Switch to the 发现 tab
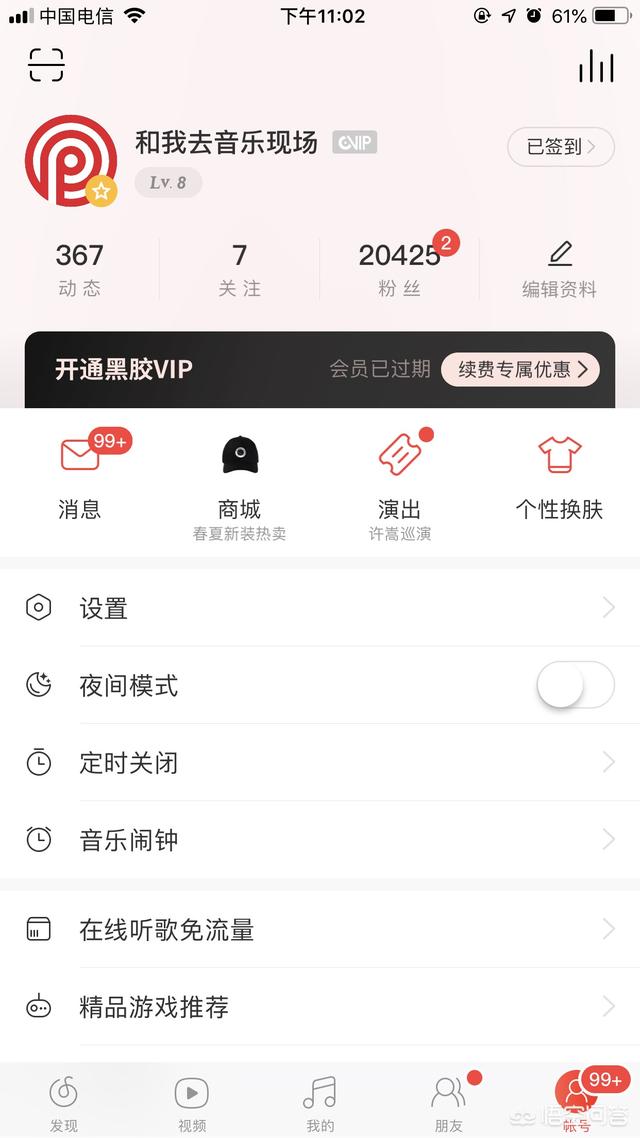This screenshot has width=640, height=1138. click(x=64, y=1102)
